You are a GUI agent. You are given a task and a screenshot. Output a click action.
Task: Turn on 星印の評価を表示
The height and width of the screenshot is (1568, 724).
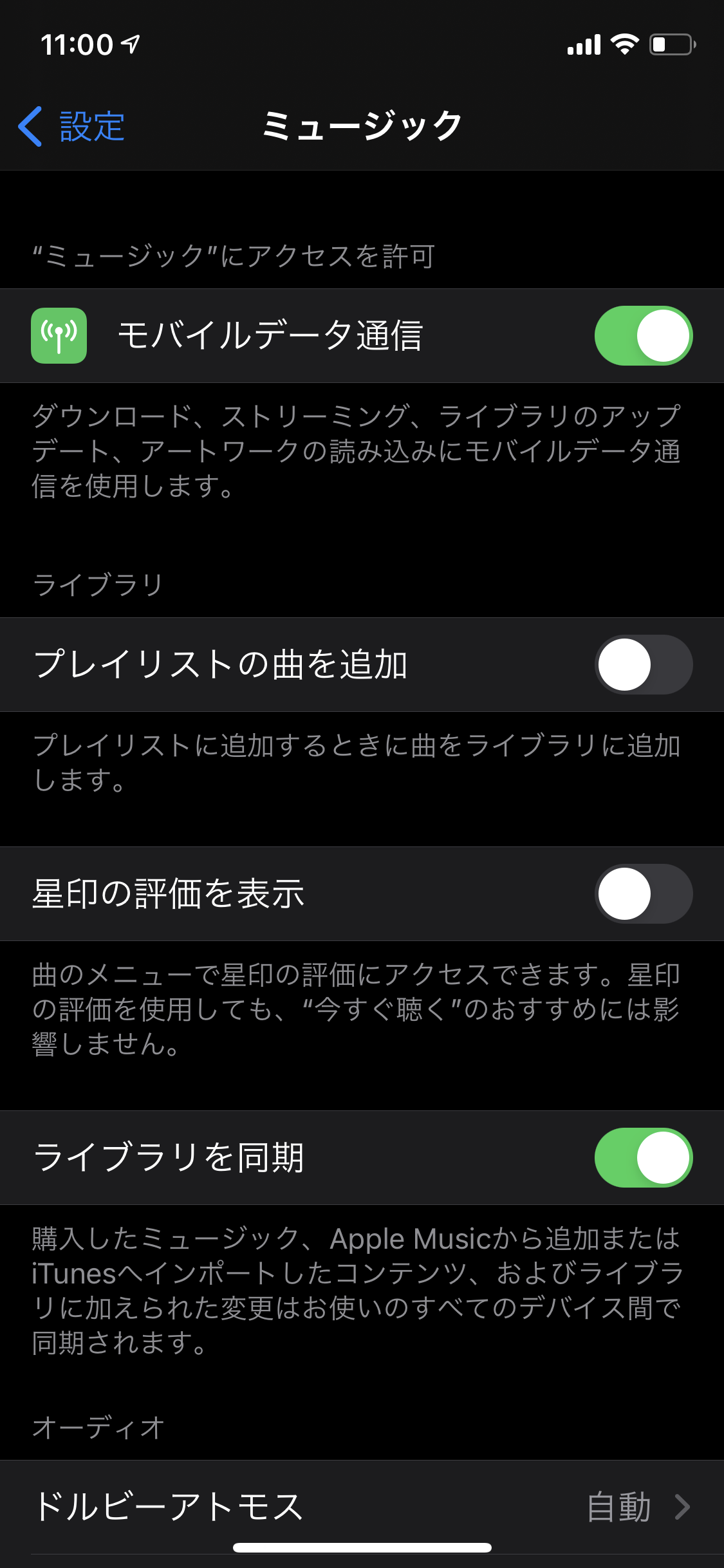click(x=643, y=894)
